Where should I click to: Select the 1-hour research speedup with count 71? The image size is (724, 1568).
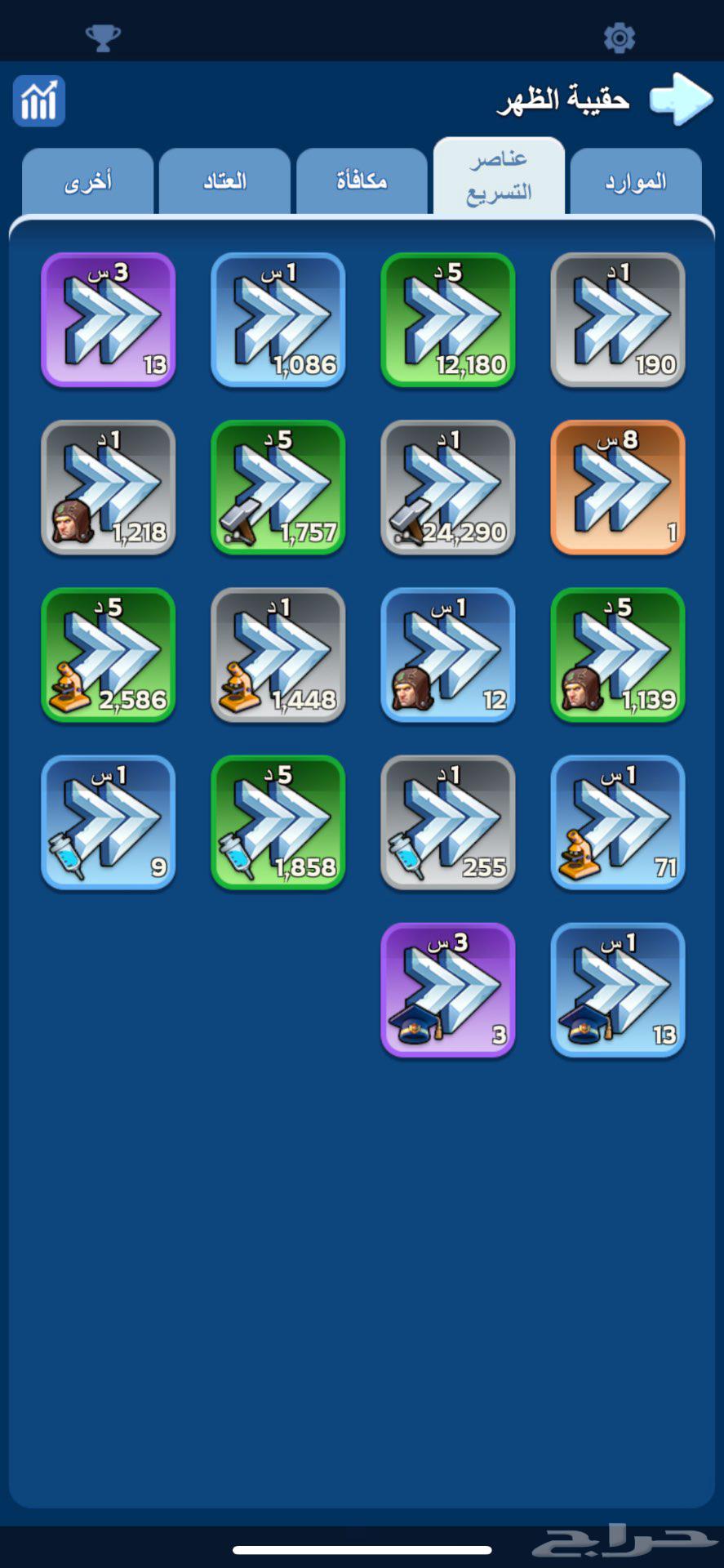point(618,822)
